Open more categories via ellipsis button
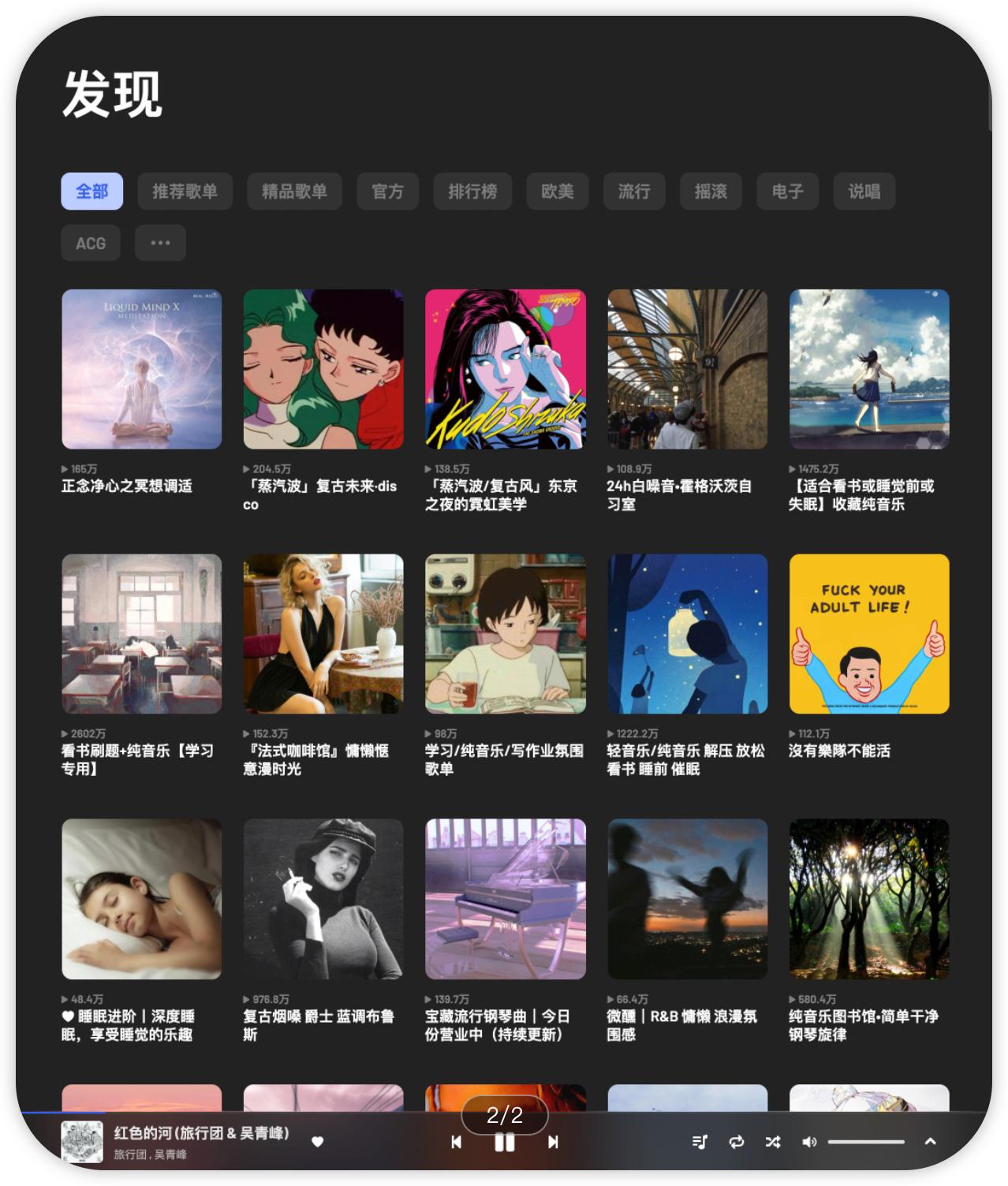Screen dimensions: 1008x1186 tap(161, 243)
